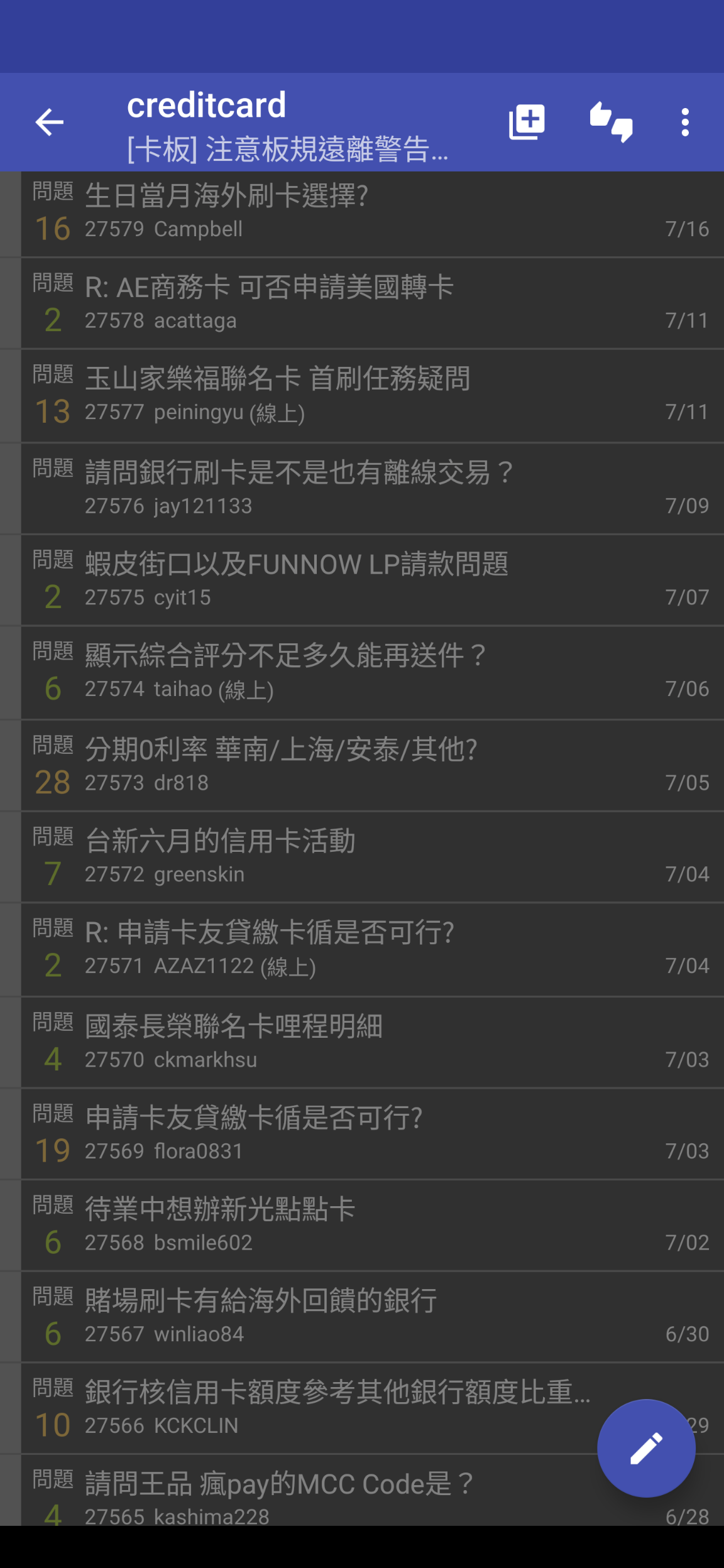The height and width of the screenshot is (1568, 724).
Task: Open post 27569 by flora0831
Action: point(373,1135)
